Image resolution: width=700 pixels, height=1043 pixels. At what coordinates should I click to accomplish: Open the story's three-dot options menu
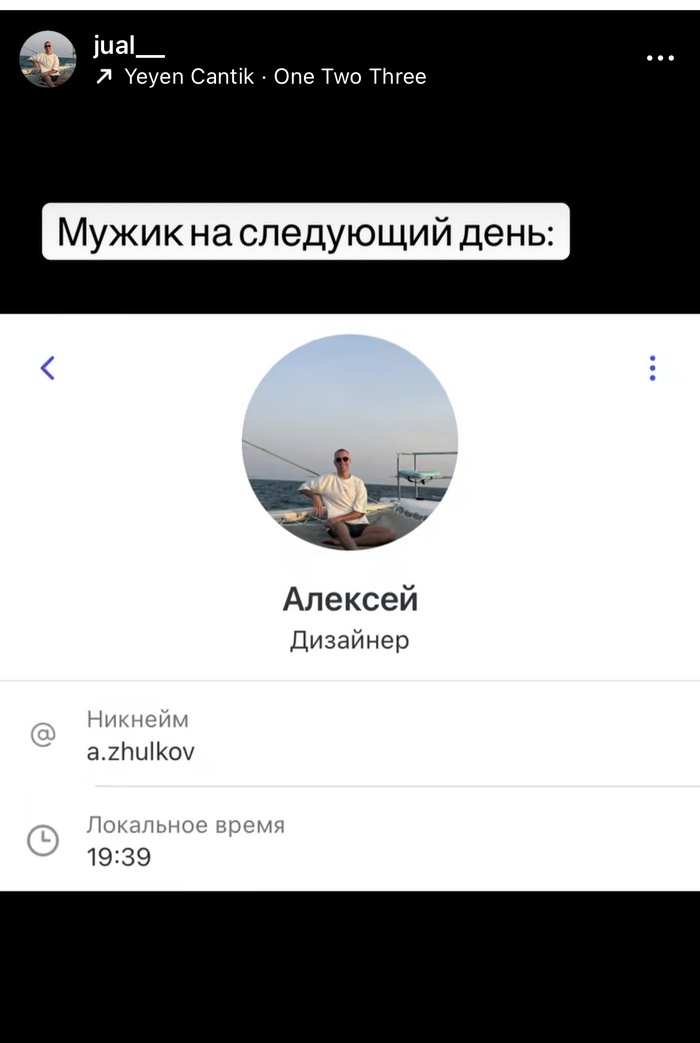pyautogui.click(x=660, y=59)
